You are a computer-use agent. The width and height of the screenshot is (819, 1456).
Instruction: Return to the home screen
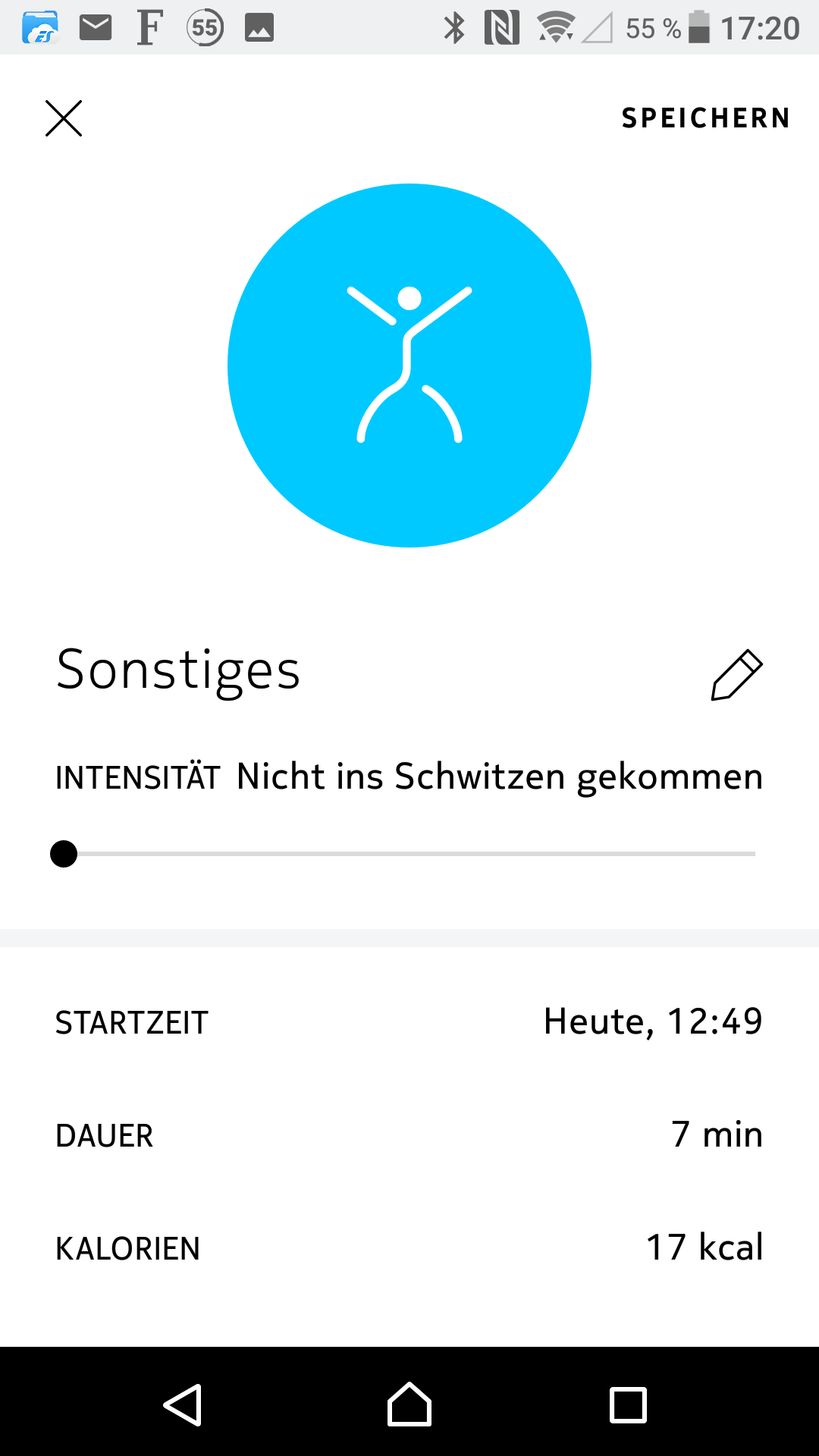point(409,1405)
